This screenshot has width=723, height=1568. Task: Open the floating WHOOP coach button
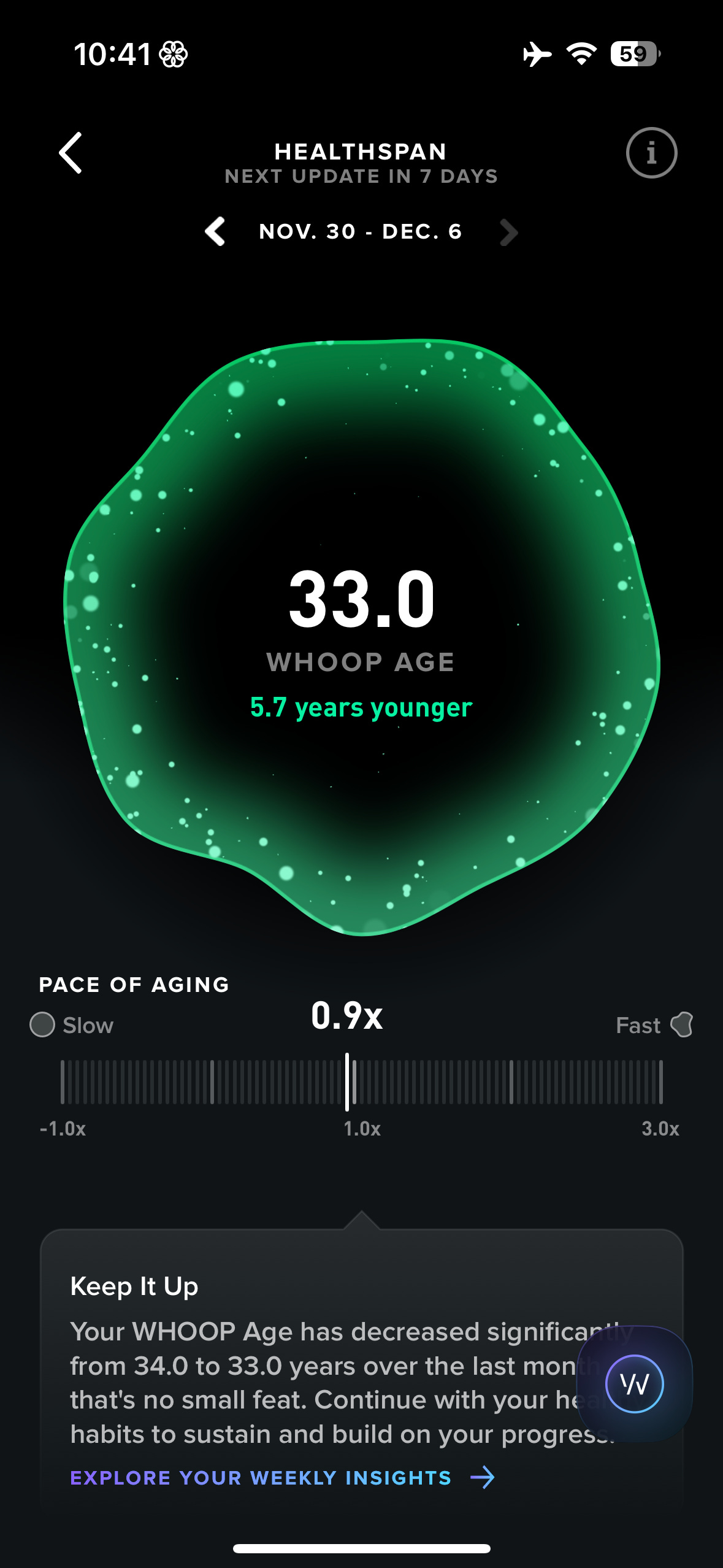click(635, 1384)
